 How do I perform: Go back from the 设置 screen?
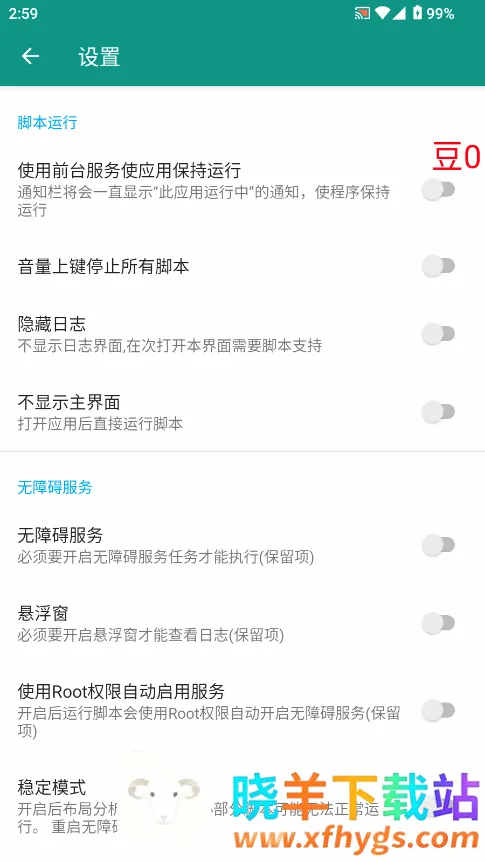tap(30, 56)
